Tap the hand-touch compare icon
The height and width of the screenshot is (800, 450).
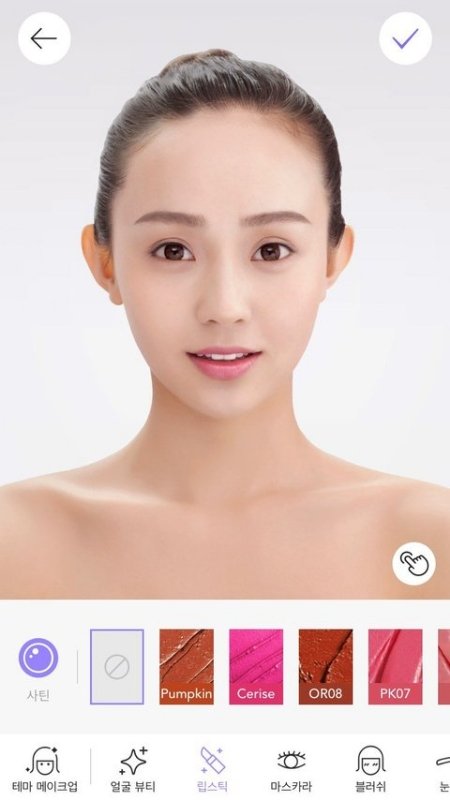pos(414,563)
